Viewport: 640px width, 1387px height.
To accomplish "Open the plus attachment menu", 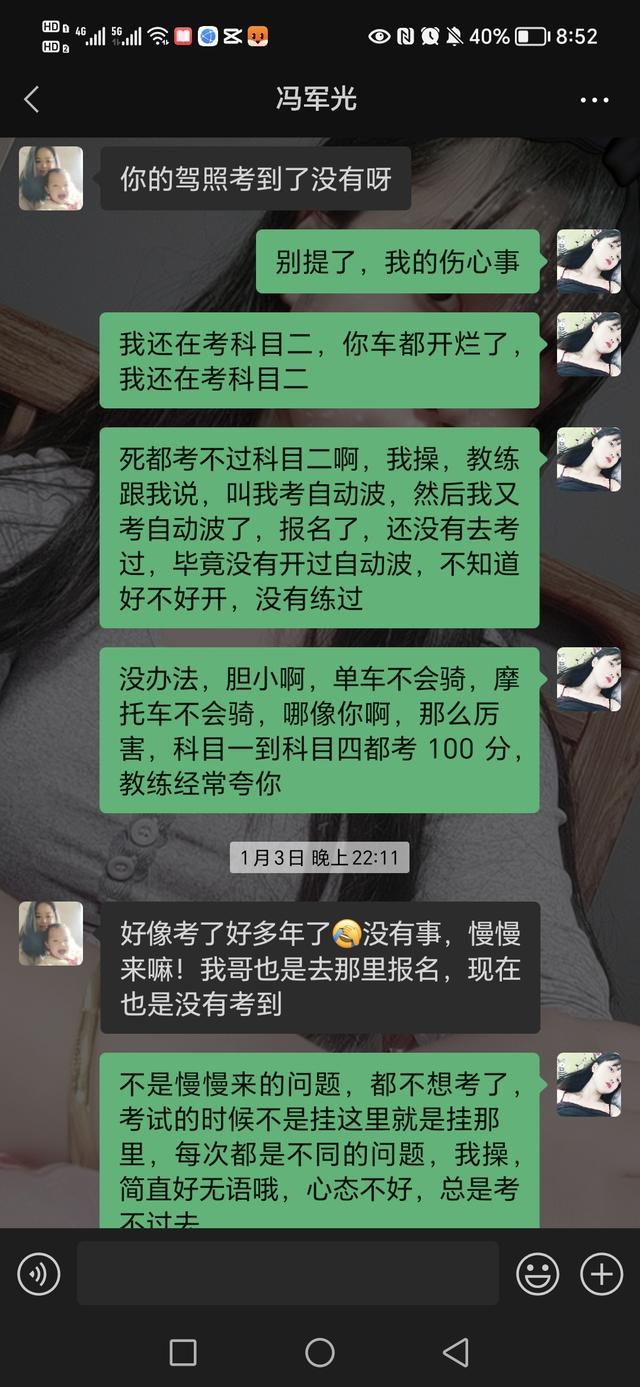I will (602, 1274).
